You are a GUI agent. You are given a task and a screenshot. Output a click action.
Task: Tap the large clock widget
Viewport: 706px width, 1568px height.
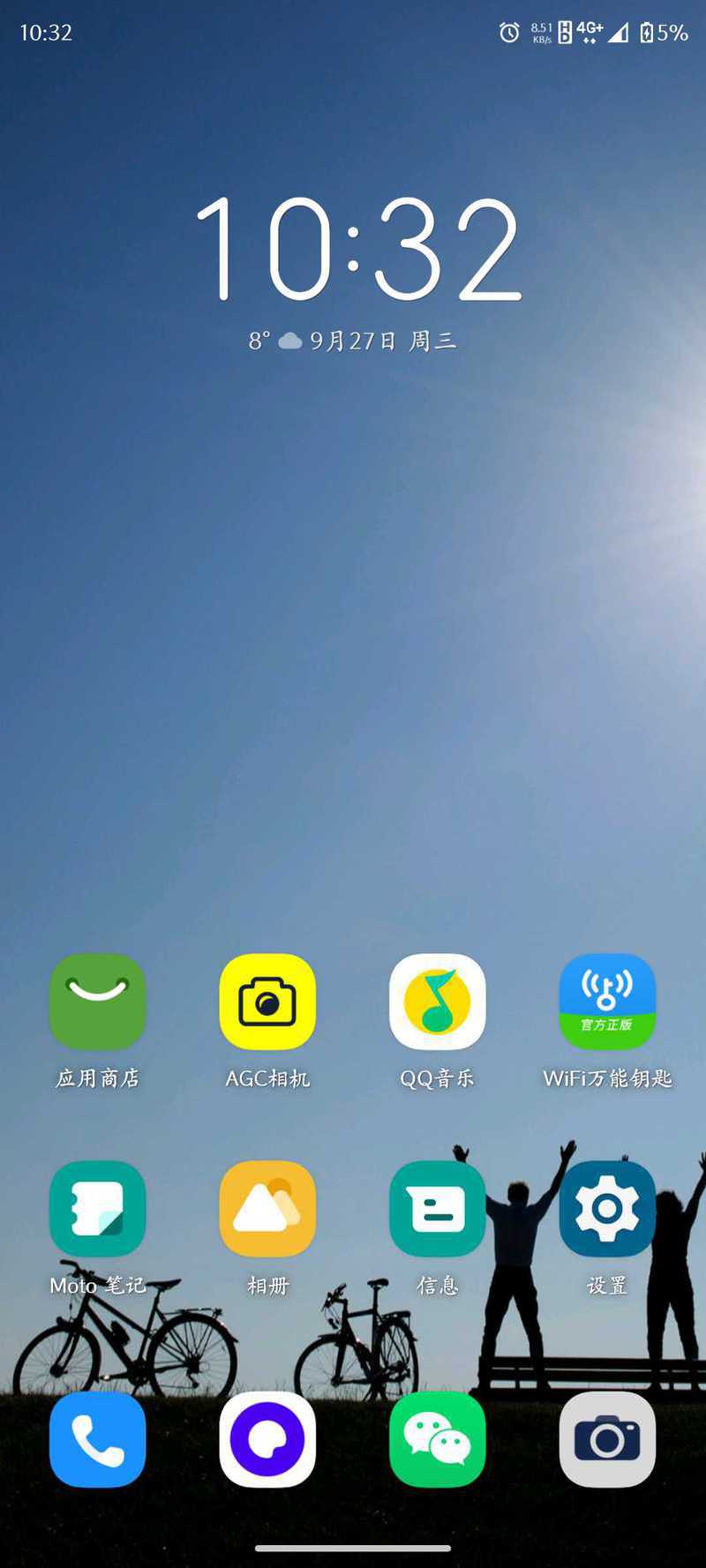[x=357, y=248]
